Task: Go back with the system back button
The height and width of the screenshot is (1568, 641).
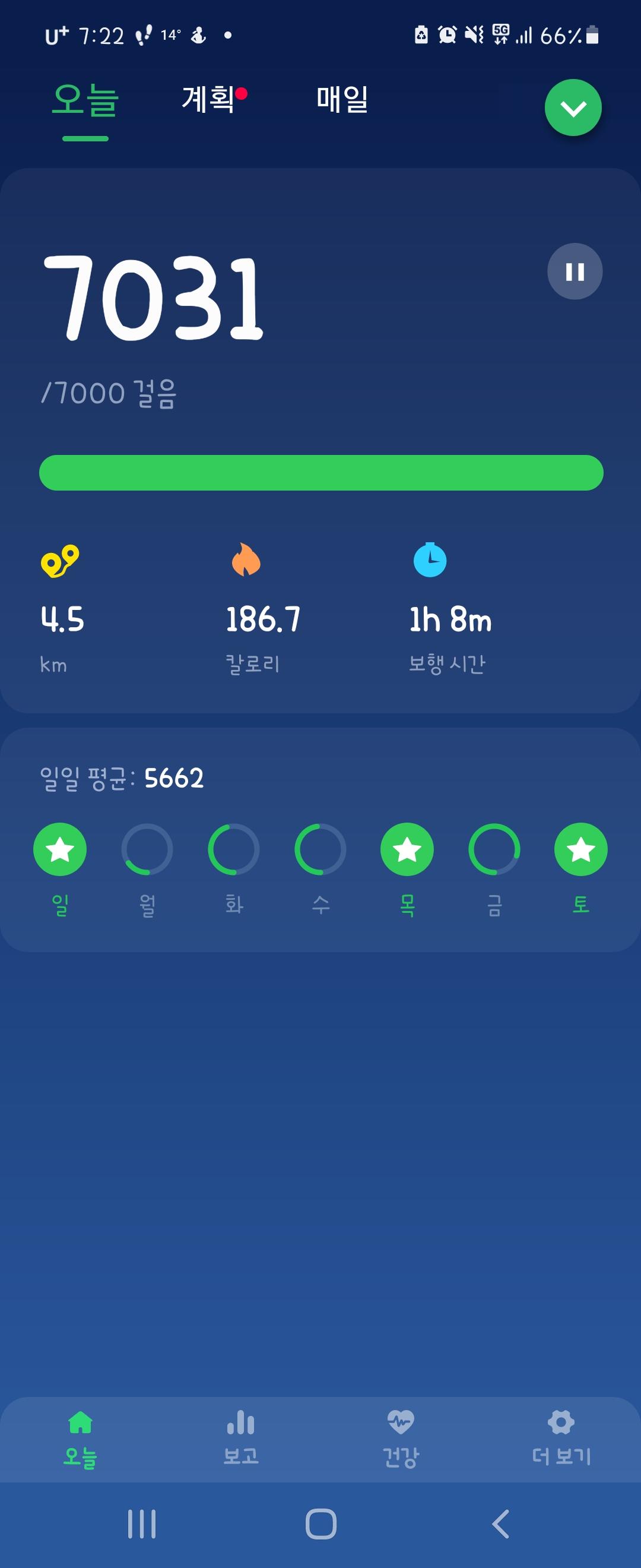Action: point(500,1523)
